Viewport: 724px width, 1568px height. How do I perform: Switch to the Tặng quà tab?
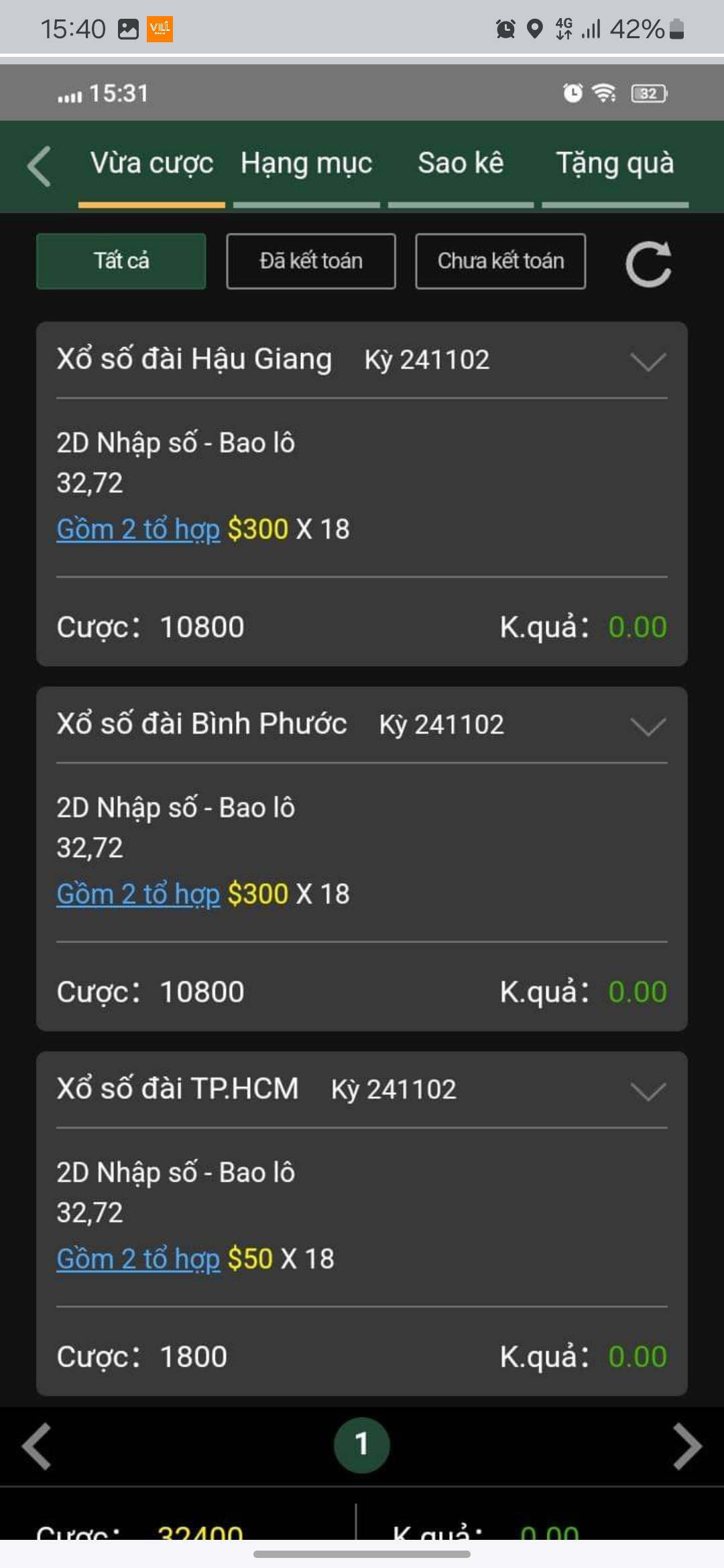pyautogui.click(x=615, y=164)
